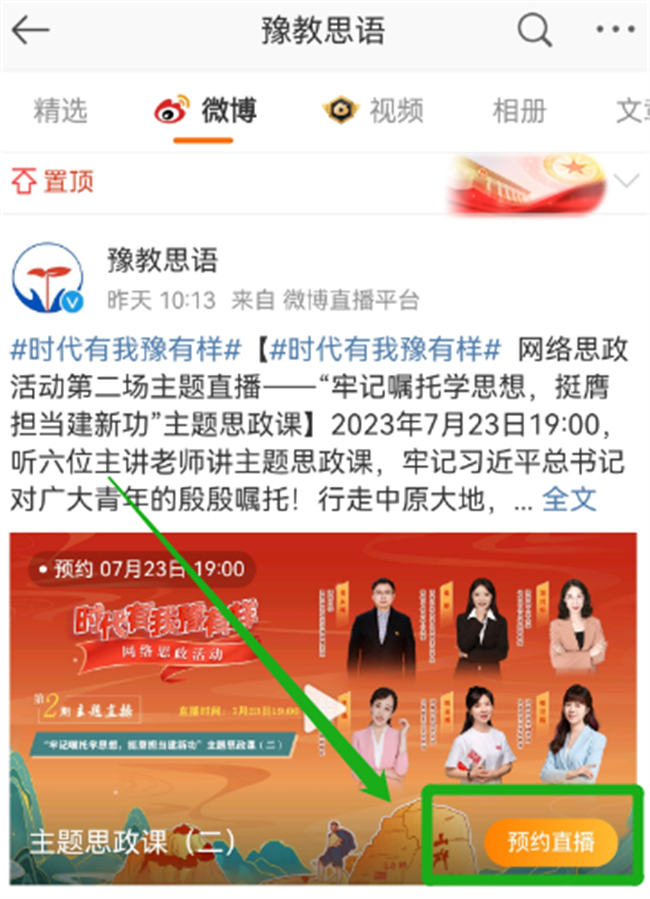Switch to the 视频 tab
650x899 pixels.
pyautogui.click(x=374, y=110)
